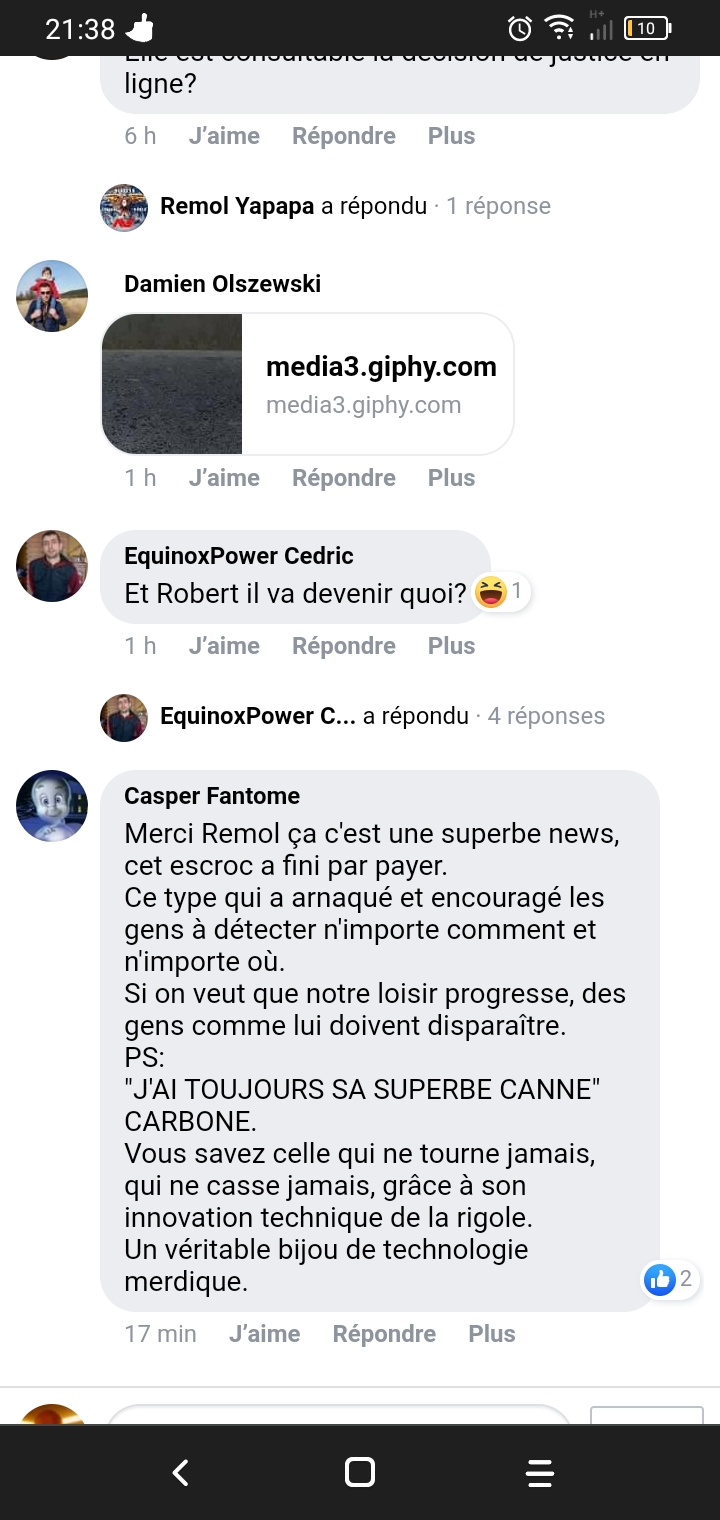This screenshot has width=720, height=1520.
Task: Like Damien Olszewski's comment
Action: (224, 478)
